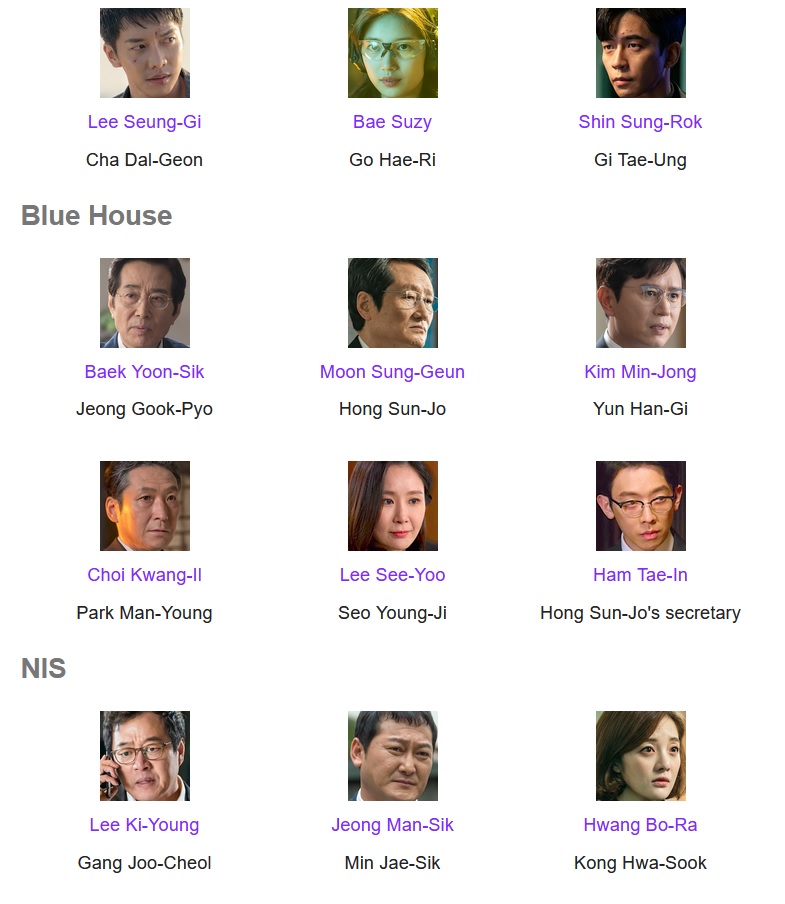The width and height of the screenshot is (785, 904).
Task: Open the Moon Sung-Geun link
Action: coord(392,372)
